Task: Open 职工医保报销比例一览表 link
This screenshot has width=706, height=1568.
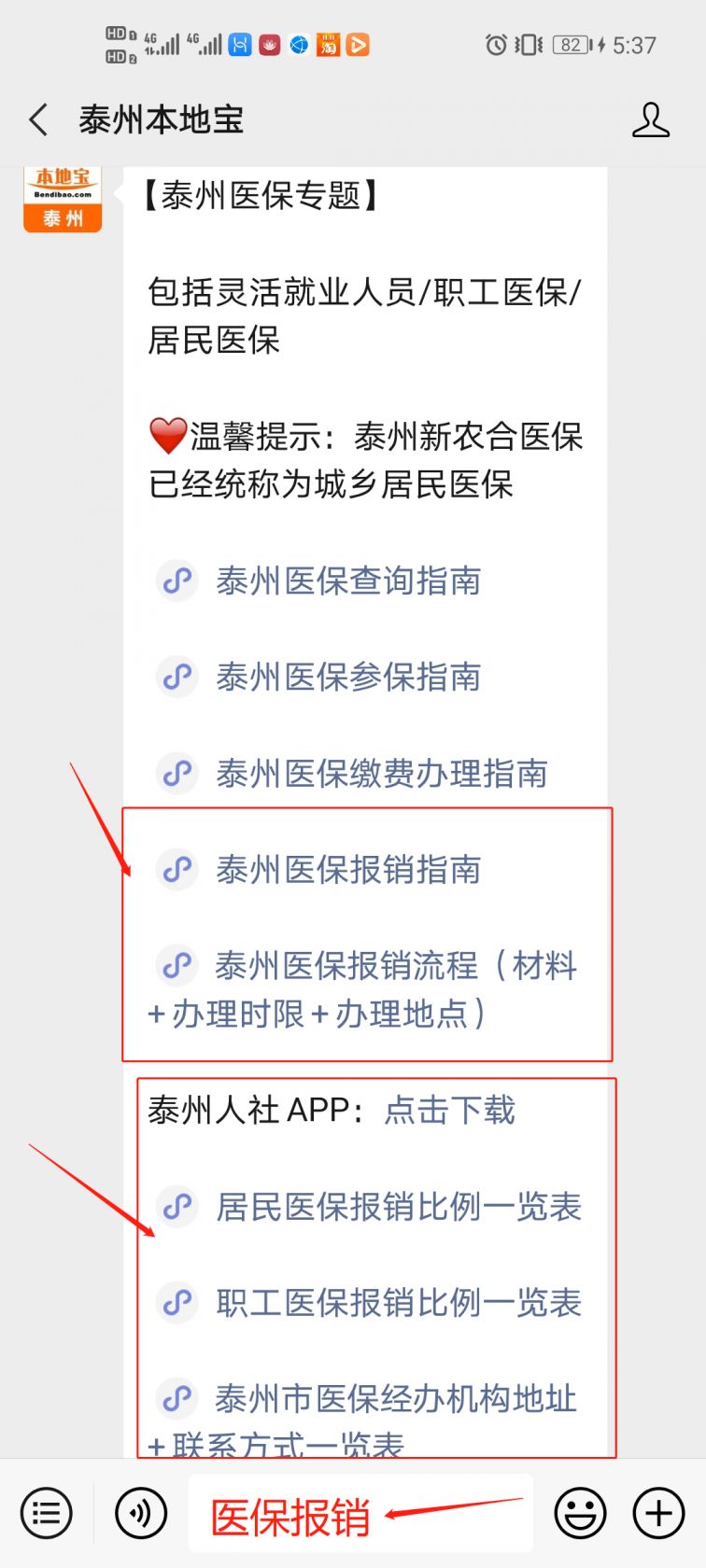Action: point(398,1302)
